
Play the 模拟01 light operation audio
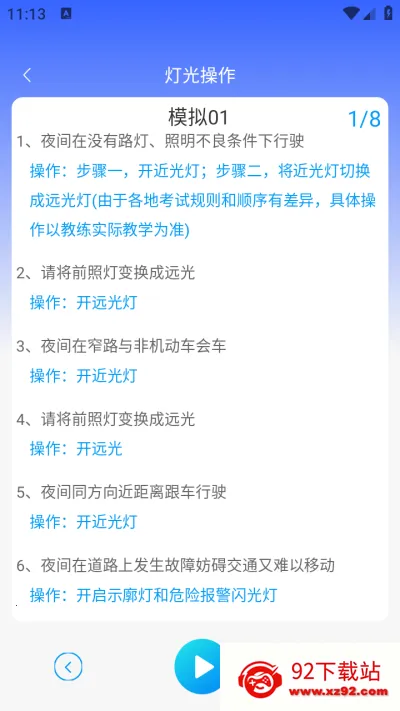click(198, 666)
